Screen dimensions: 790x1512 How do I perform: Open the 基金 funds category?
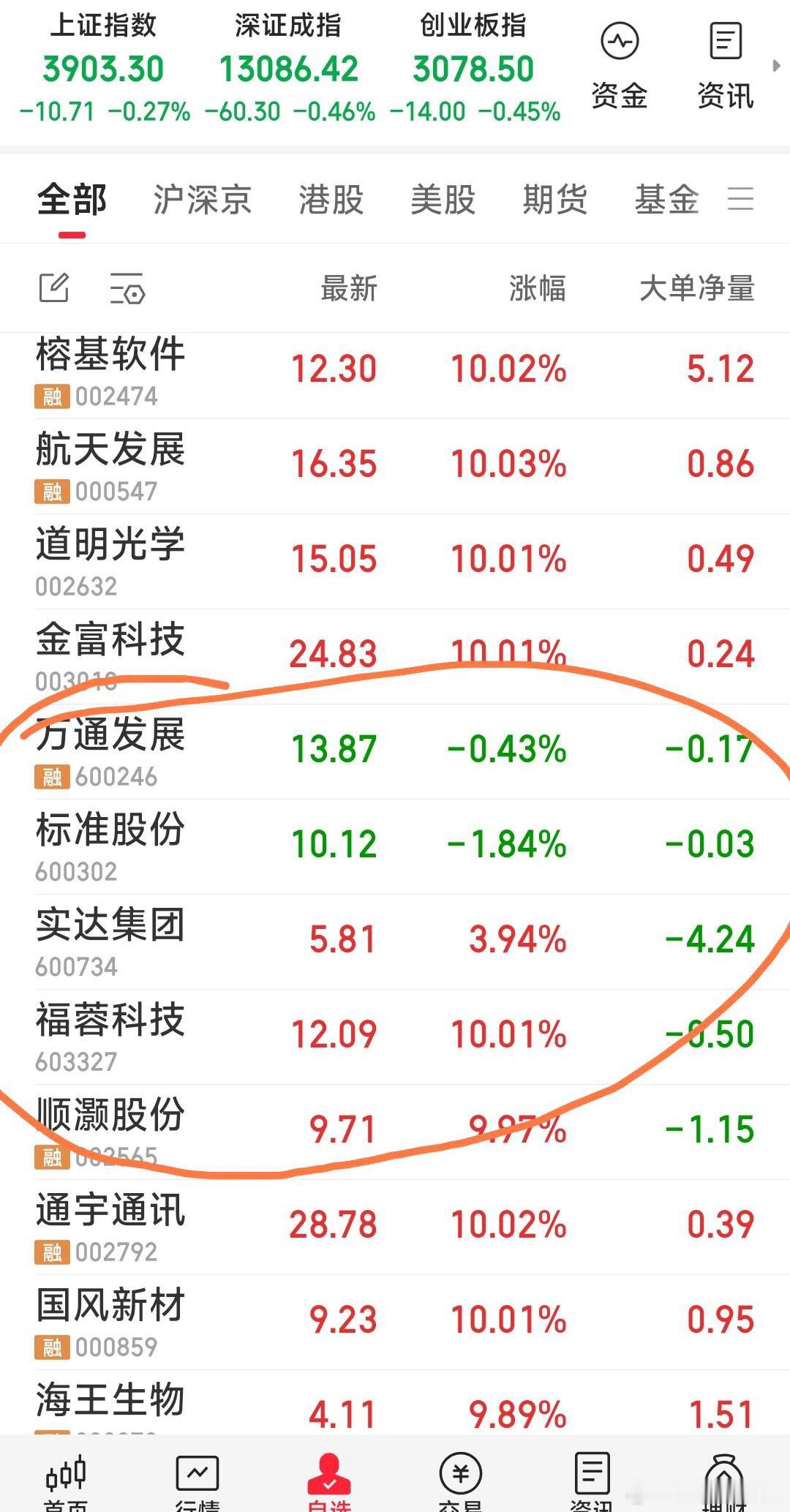(x=666, y=199)
